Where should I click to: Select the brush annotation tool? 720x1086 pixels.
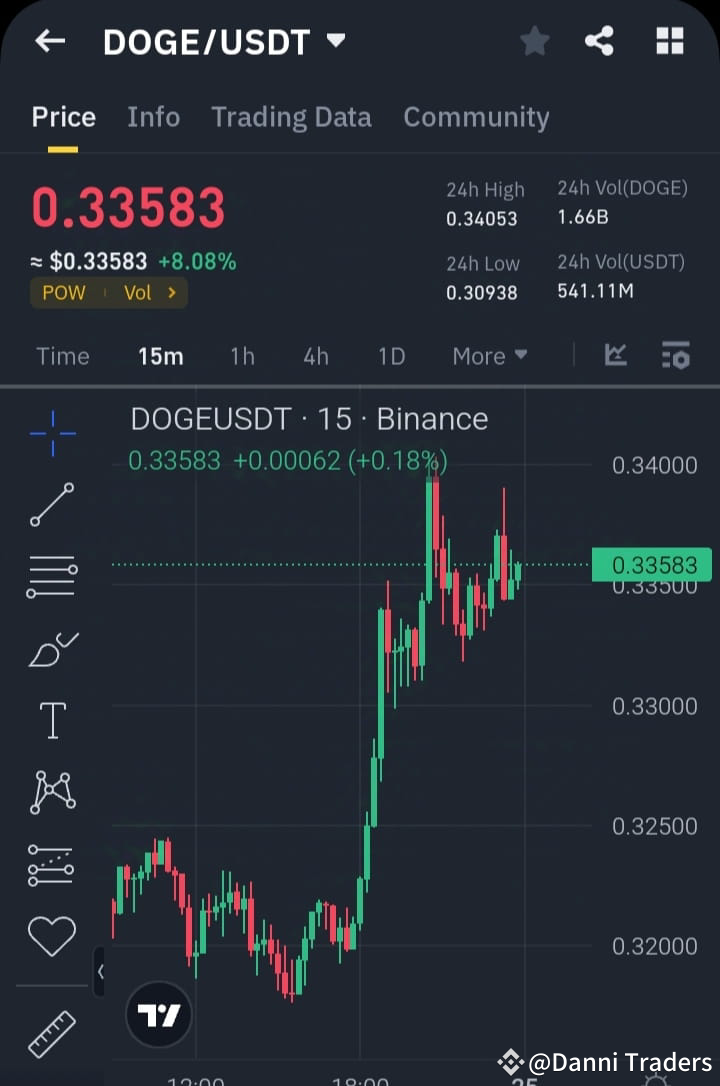tap(51, 648)
